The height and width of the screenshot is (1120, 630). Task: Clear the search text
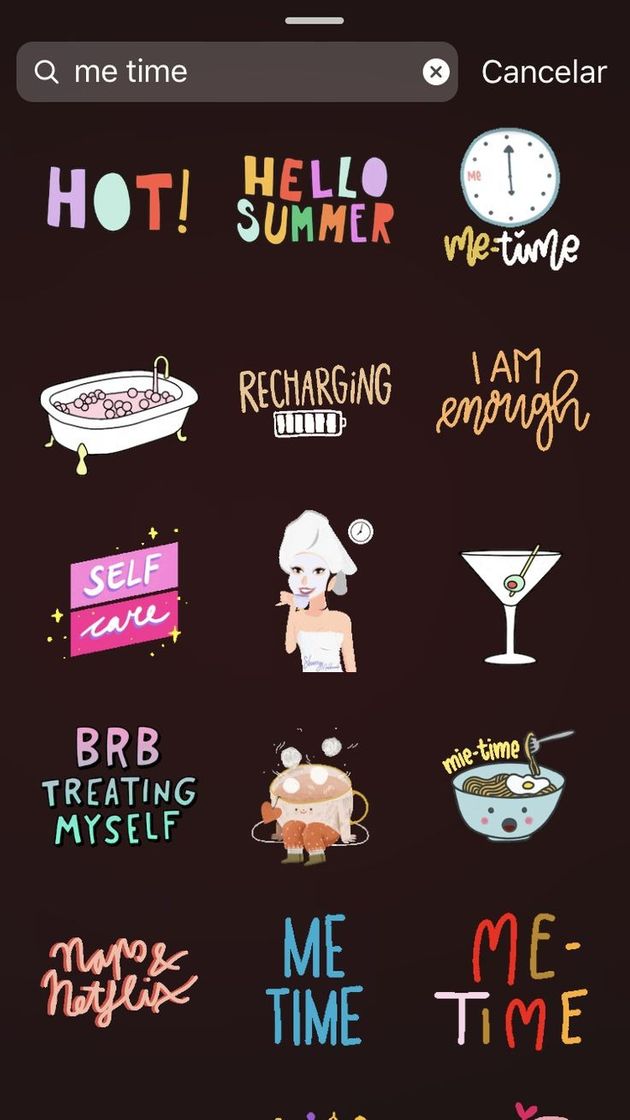[436, 72]
